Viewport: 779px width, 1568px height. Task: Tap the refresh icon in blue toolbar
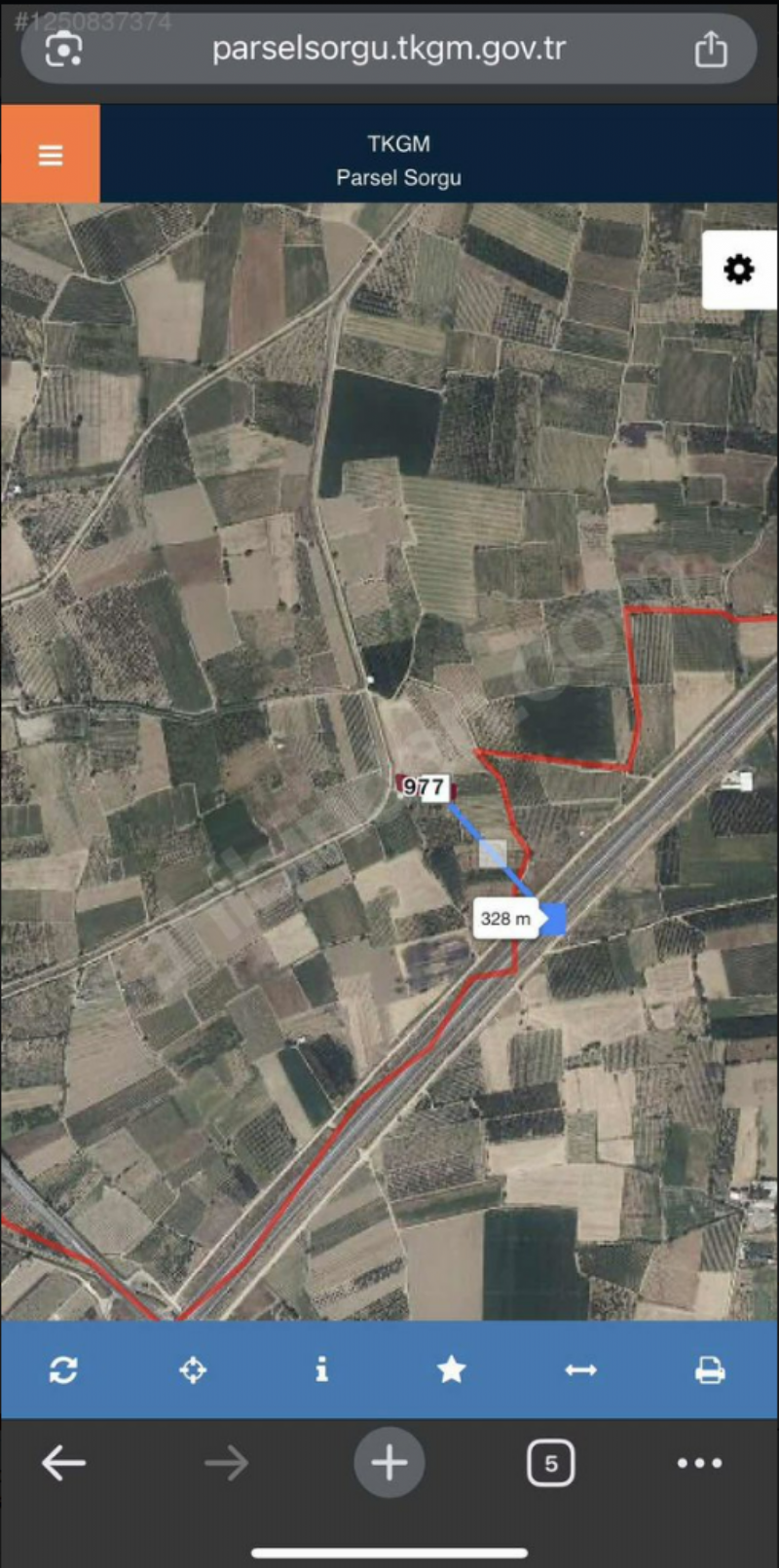click(63, 1369)
